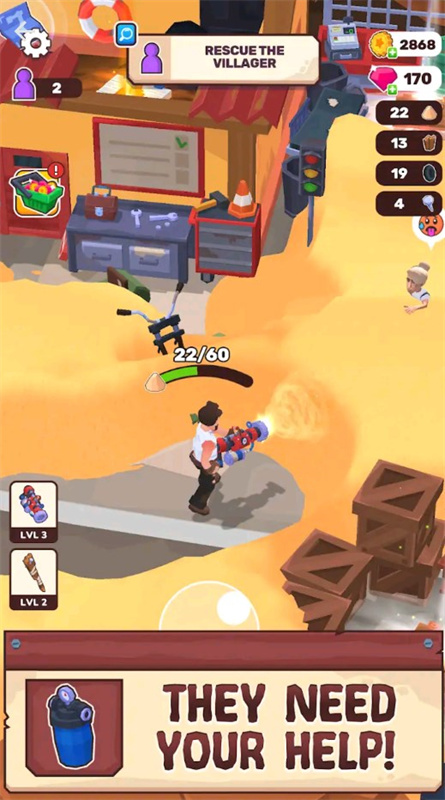Viewport: 445px width, 800px height.
Task: Buy more gems using the green plus
Action: (x=392, y=90)
